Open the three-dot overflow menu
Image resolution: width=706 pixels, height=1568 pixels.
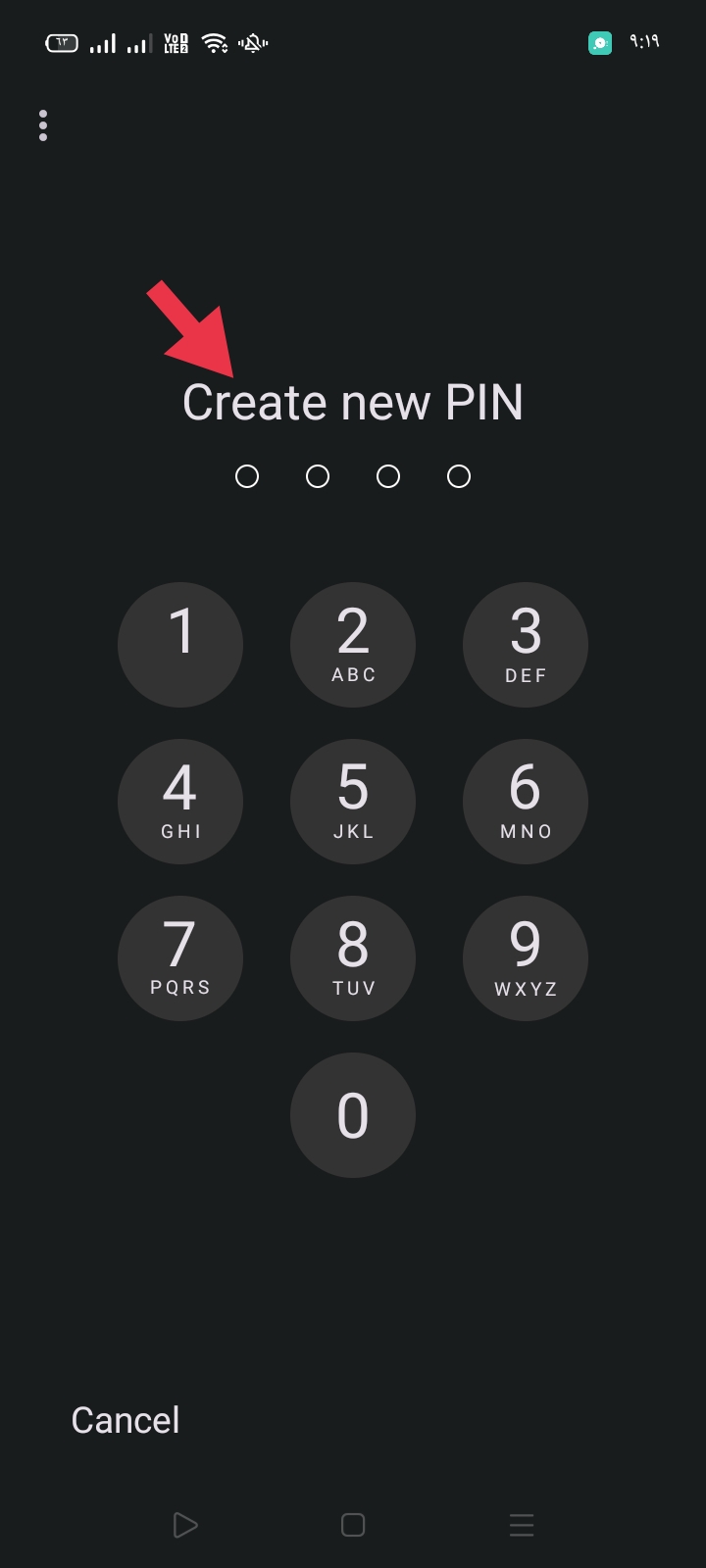point(43,125)
